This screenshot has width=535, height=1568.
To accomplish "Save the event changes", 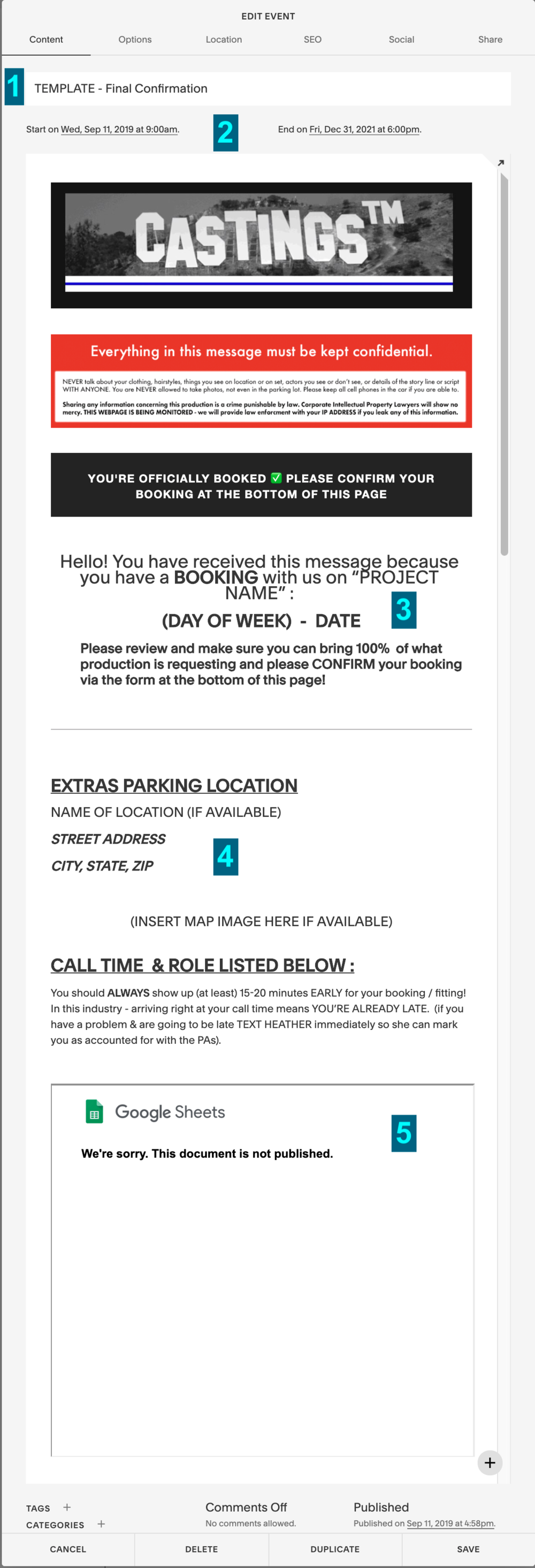I will click(x=468, y=1549).
